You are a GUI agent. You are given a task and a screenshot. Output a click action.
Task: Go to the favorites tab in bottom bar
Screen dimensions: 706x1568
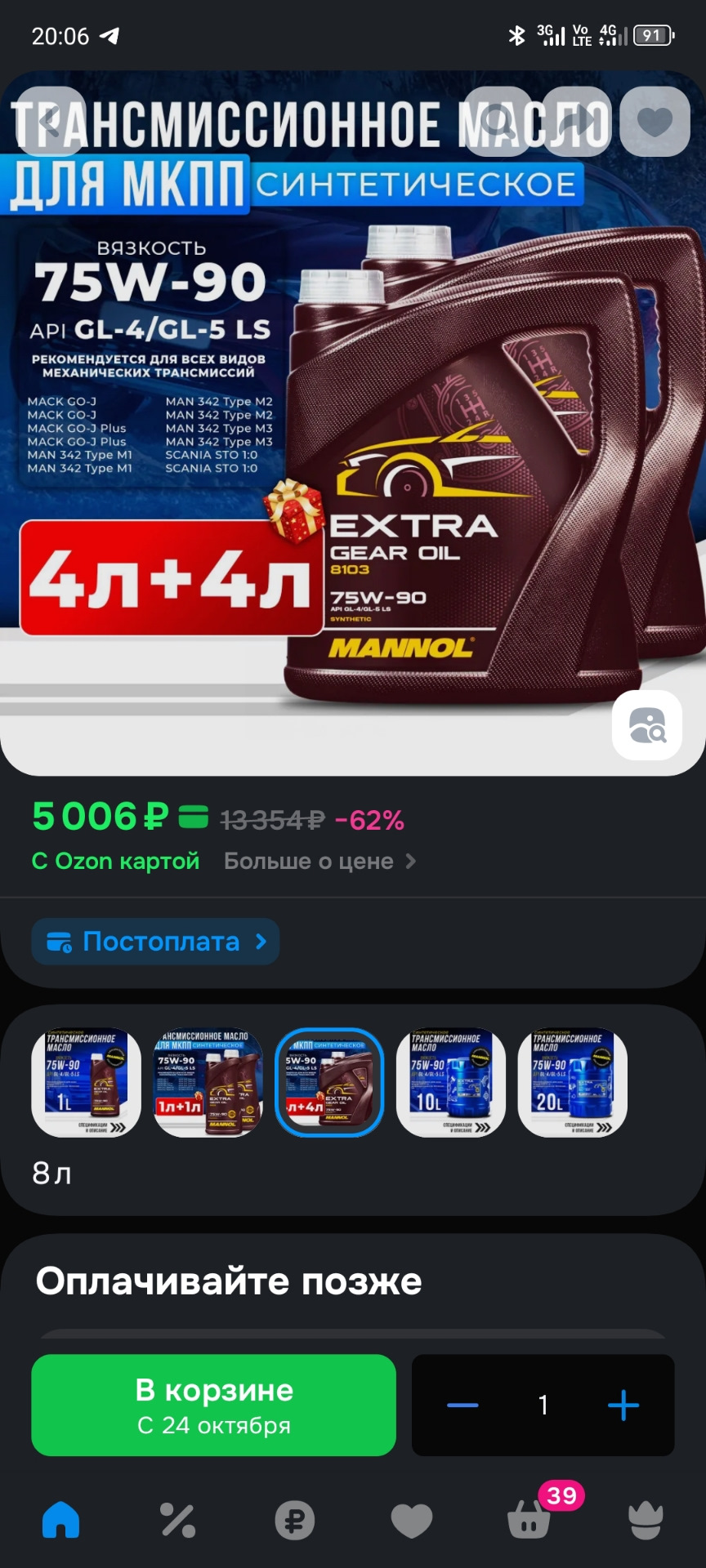412,1521
